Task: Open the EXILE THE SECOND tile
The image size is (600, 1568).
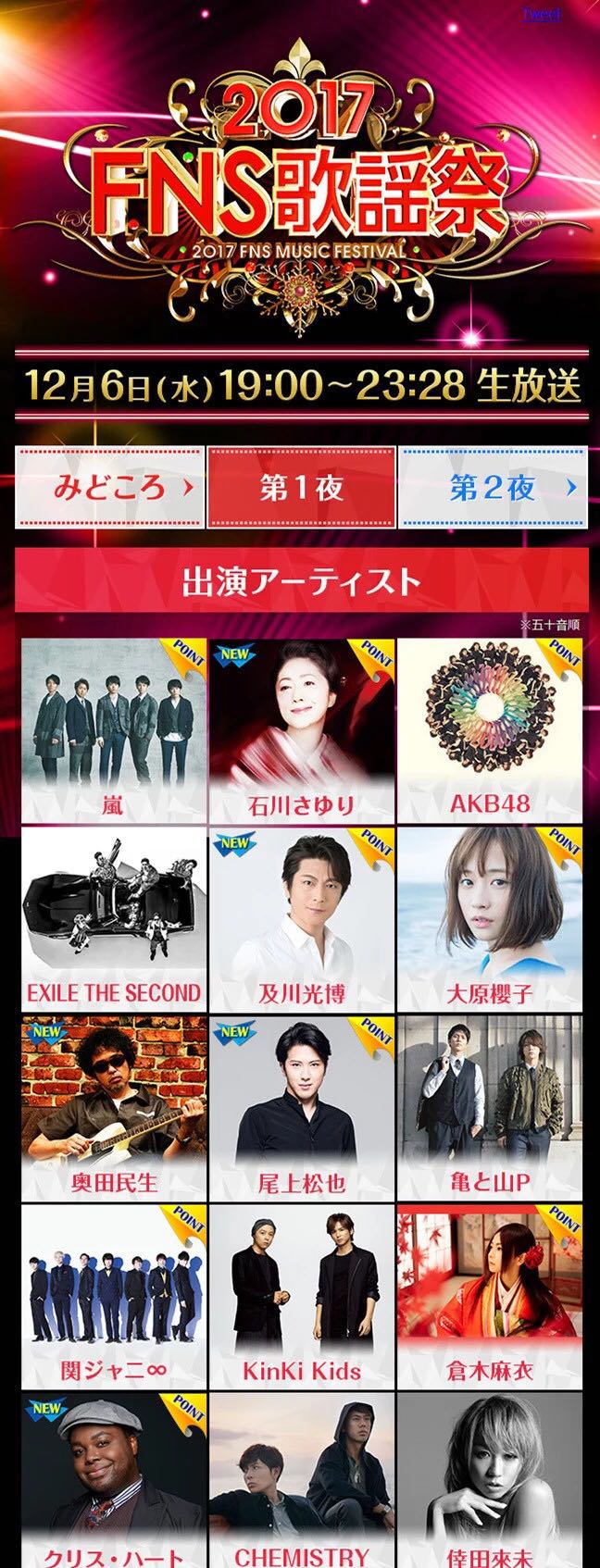Action: (114, 919)
